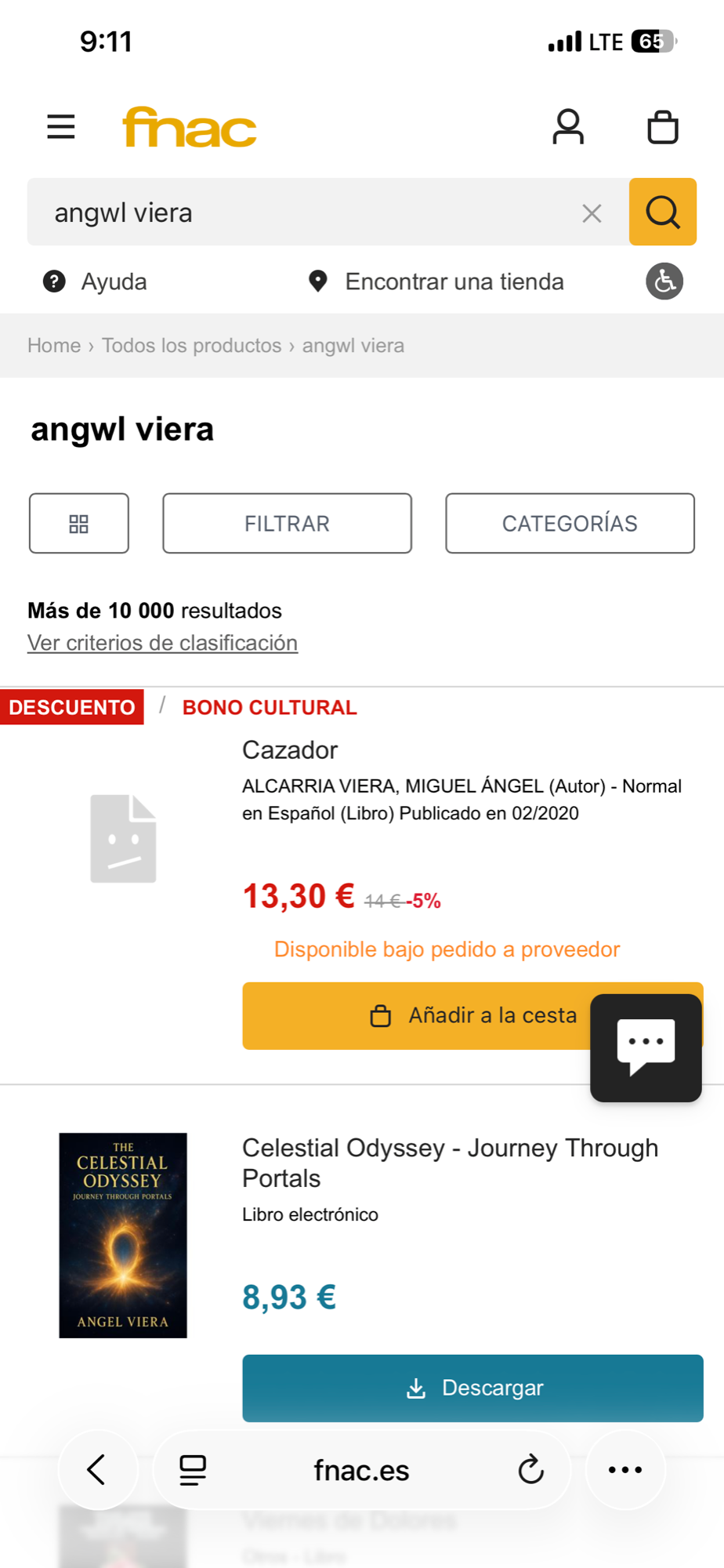Open Todos los productos breadcrumb
The image size is (724, 1568).
(191, 346)
